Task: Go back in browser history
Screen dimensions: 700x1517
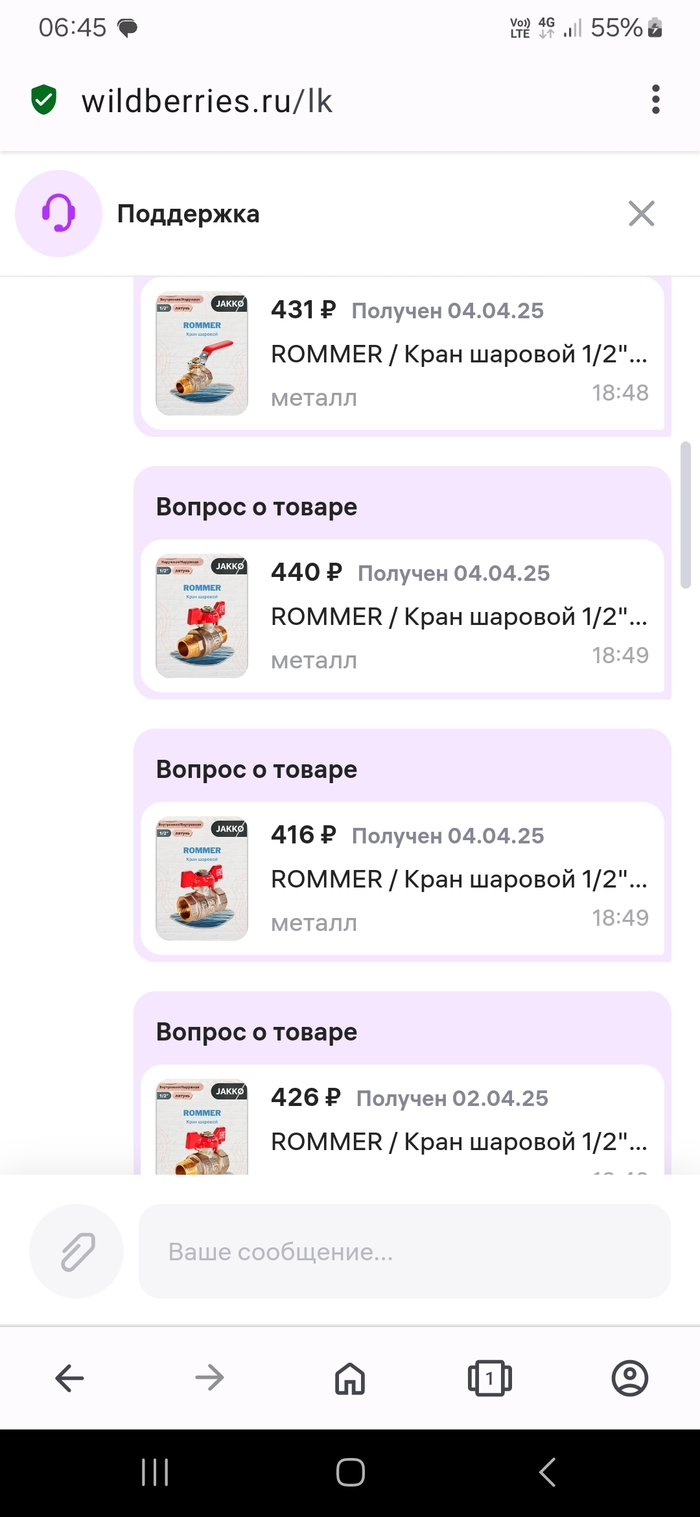Action: pyautogui.click(x=69, y=1379)
